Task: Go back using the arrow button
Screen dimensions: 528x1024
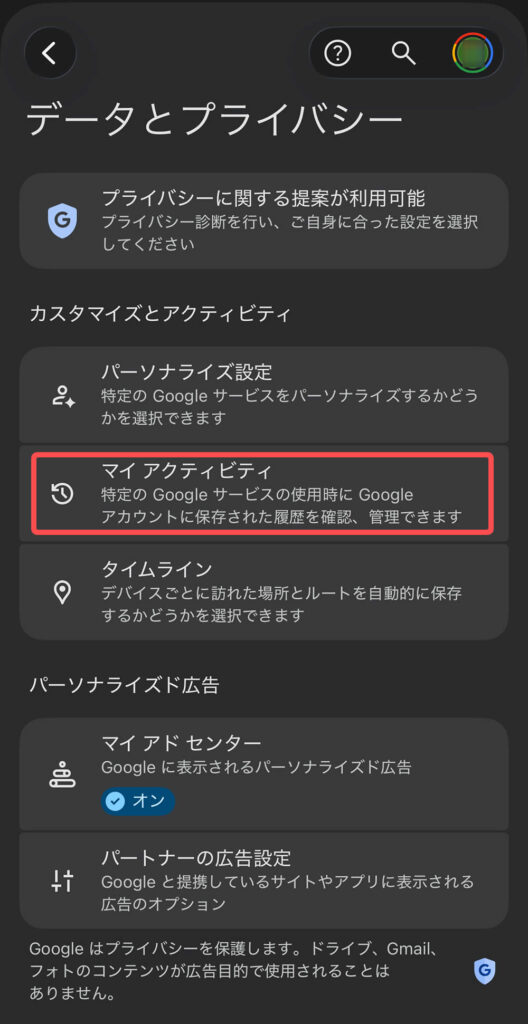Action: click(50, 53)
